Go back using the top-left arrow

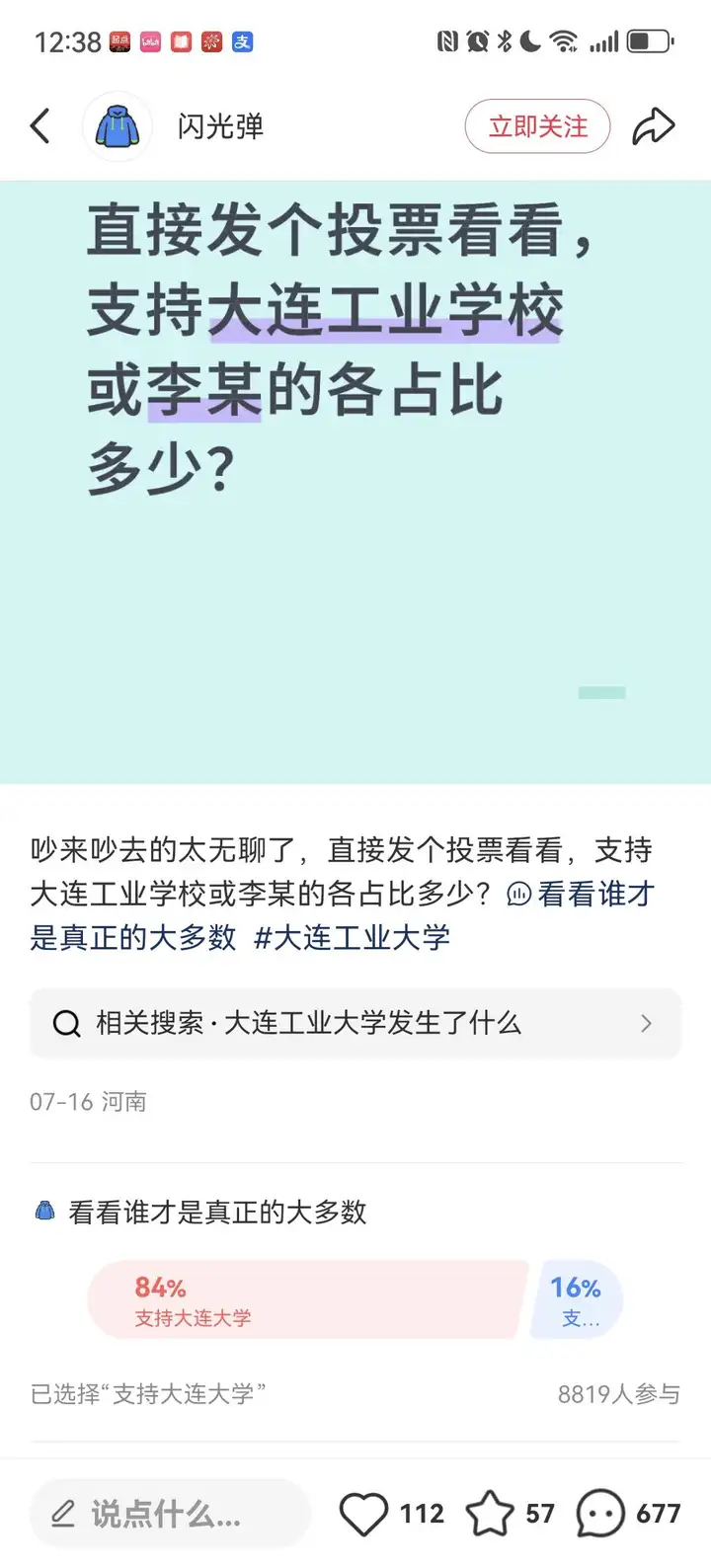pyautogui.click(x=40, y=126)
